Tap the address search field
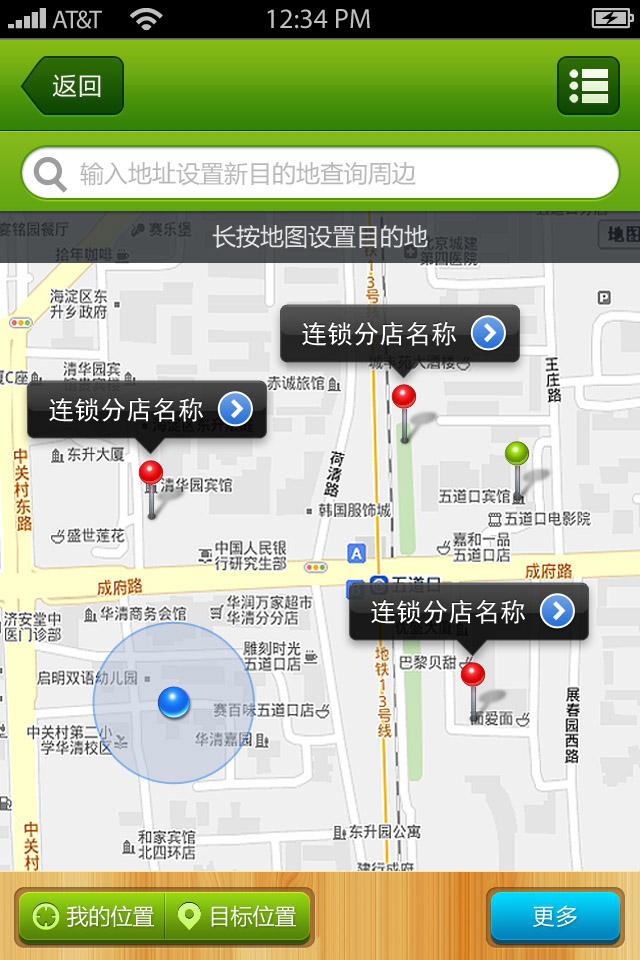This screenshot has width=640, height=960. (x=320, y=174)
